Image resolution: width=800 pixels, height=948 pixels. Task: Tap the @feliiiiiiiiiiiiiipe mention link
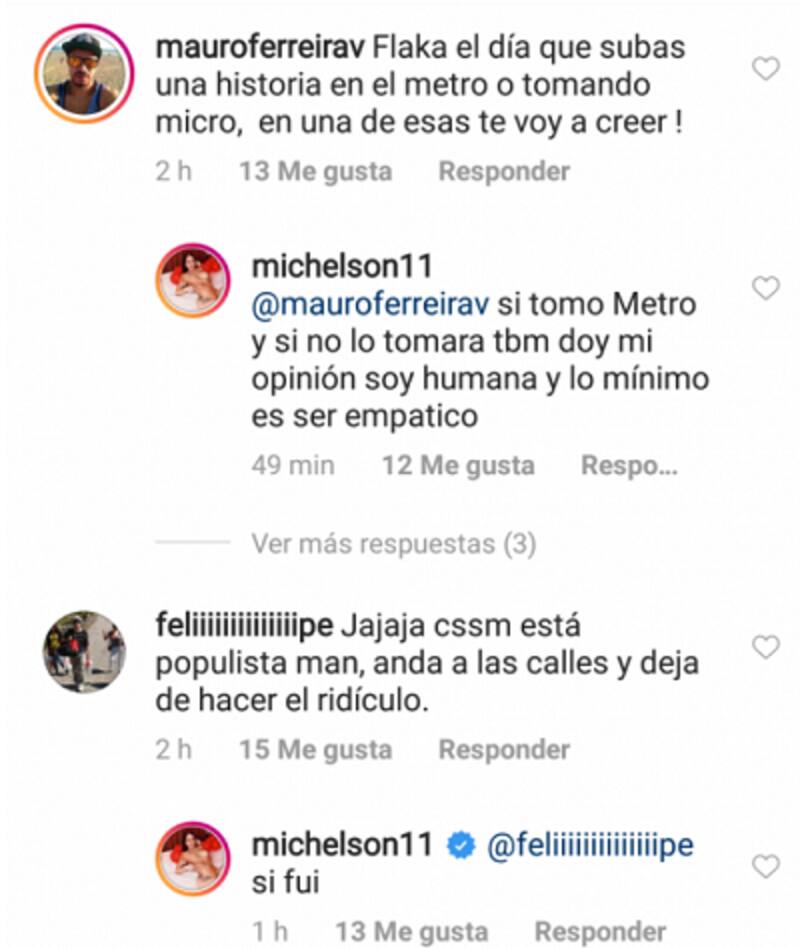pos(590,845)
